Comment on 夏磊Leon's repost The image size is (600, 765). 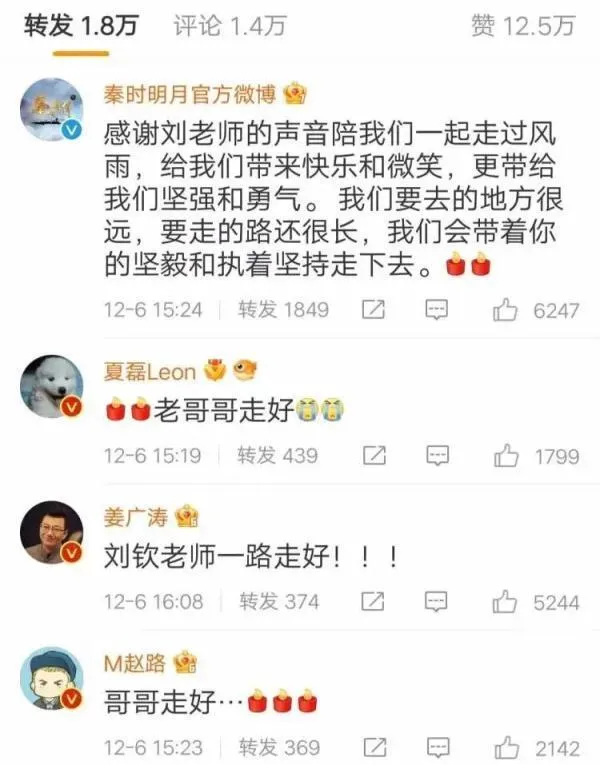click(x=437, y=456)
